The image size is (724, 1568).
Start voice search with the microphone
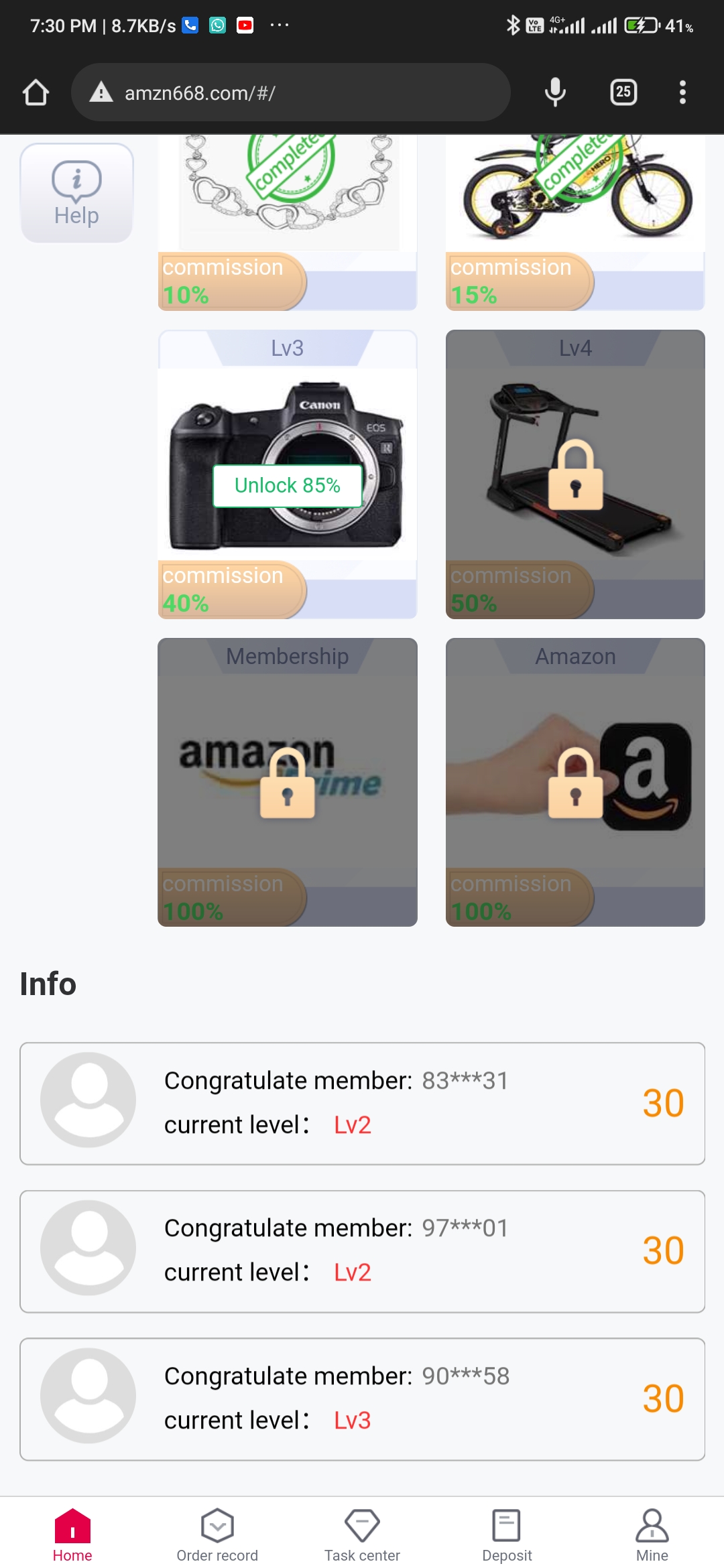pos(555,92)
